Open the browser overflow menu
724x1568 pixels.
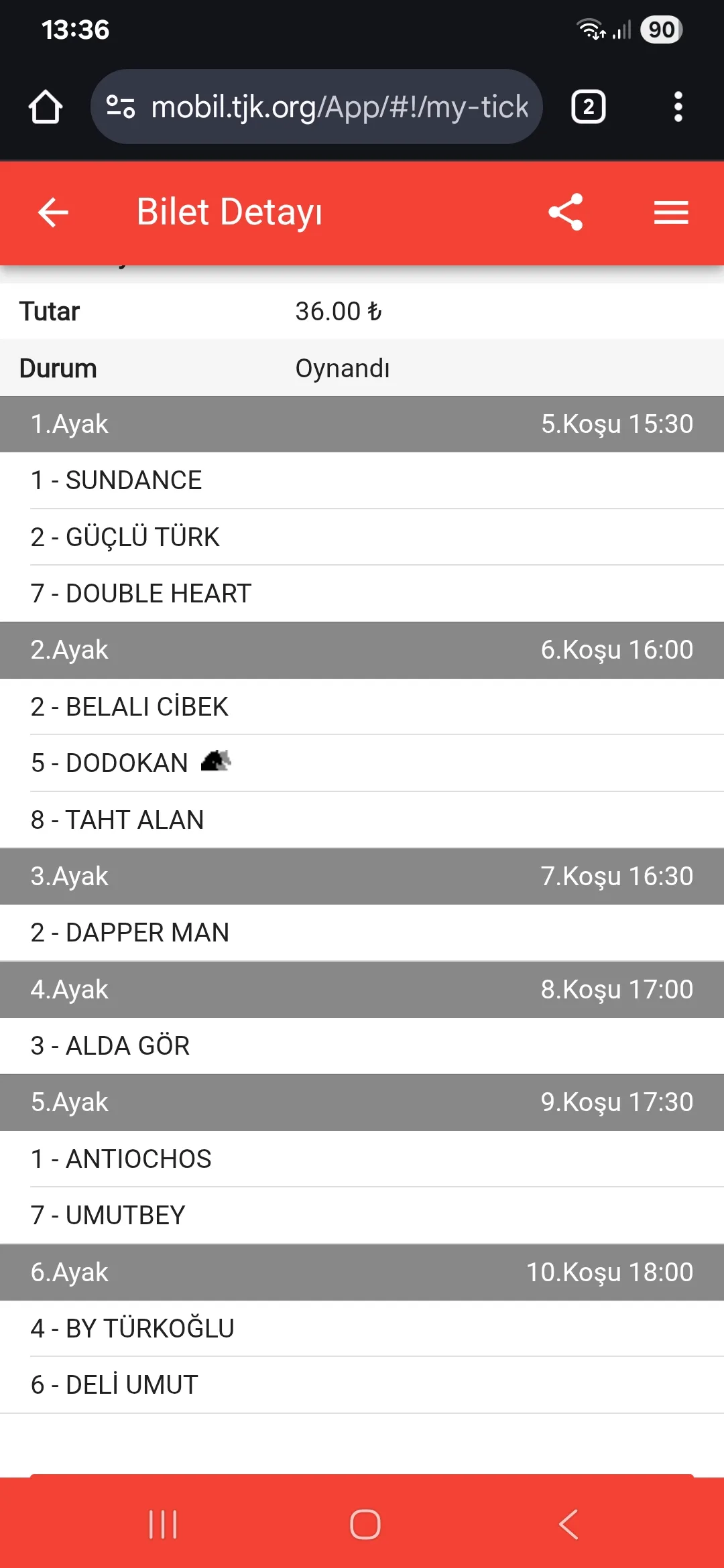point(678,107)
